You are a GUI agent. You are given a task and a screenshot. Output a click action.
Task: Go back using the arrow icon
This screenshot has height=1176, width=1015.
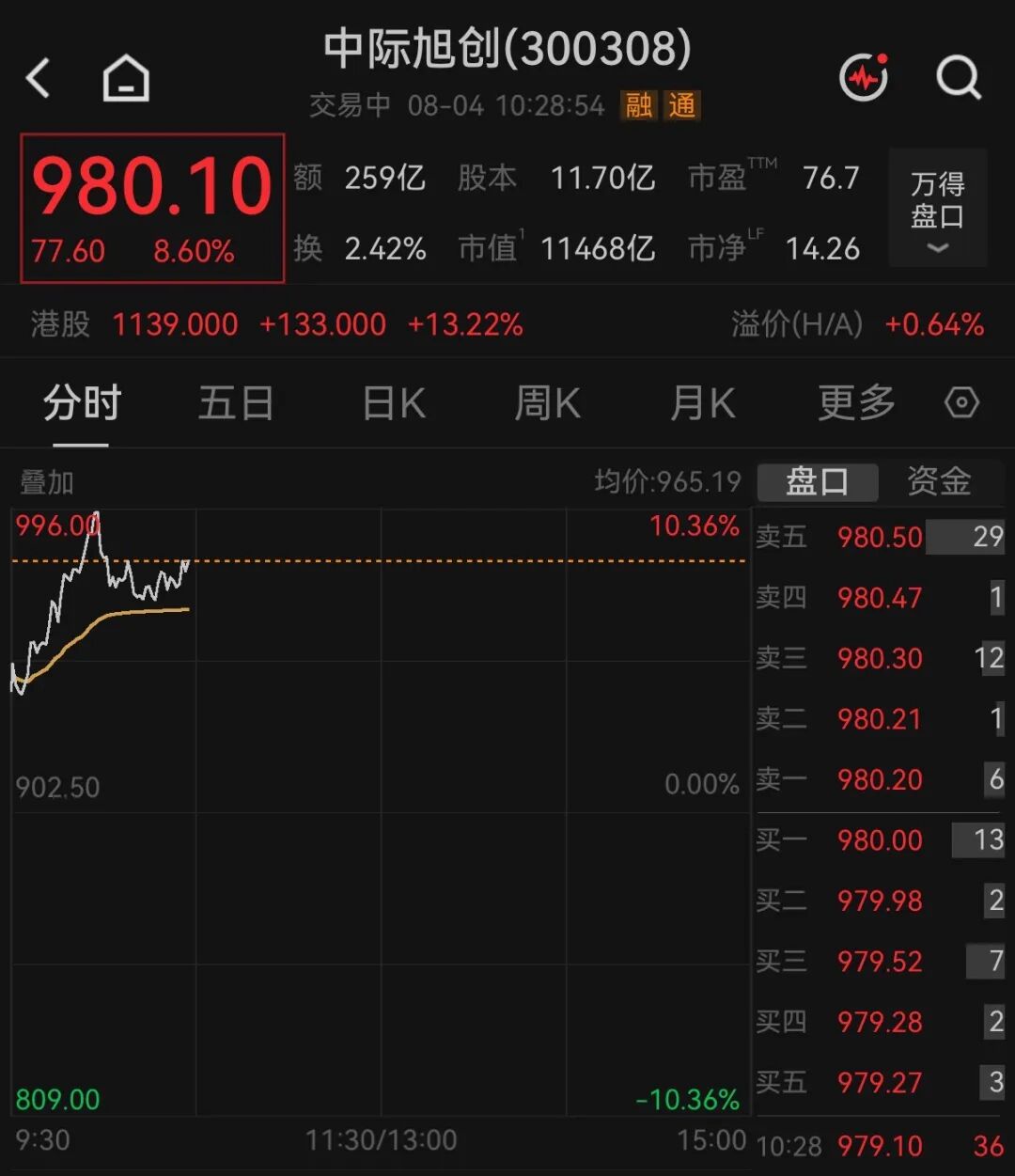pyautogui.click(x=38, y=78)
